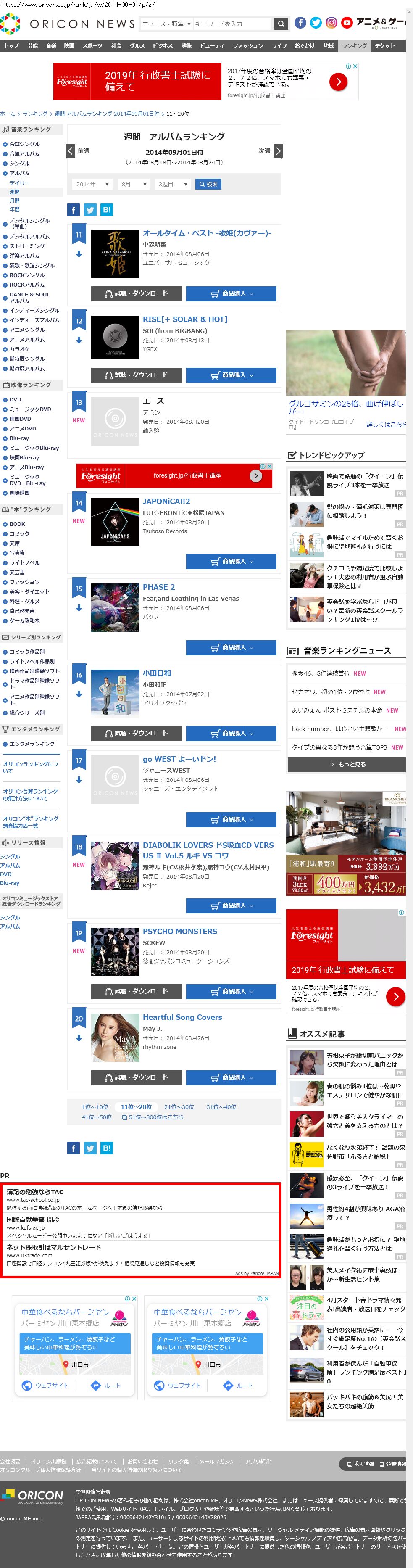Tap 試聴・ダウンロード for RISE[+ SOLAR & HOT]
The height and width of the screenshot is (1568, 413).
pyautogui.click(x=136, y=375)
